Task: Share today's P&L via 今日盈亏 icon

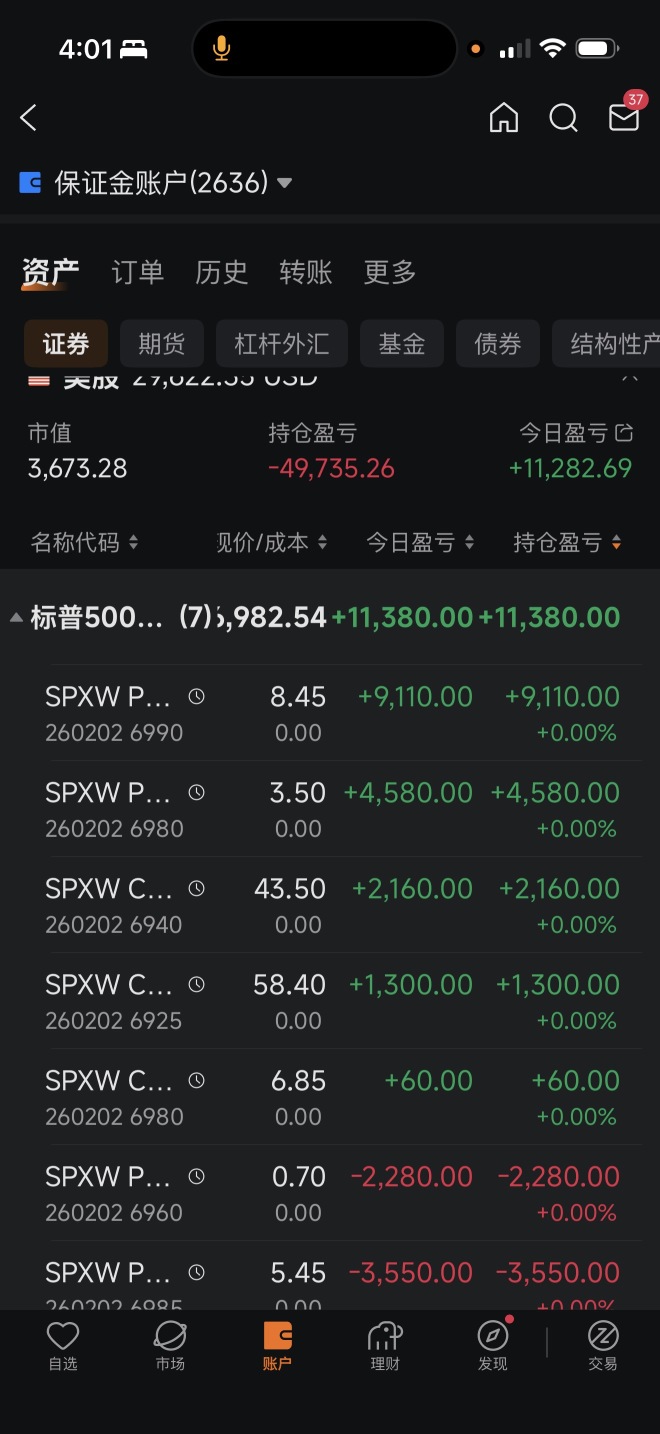Action: pyautogui.click(x=625, y=433)
